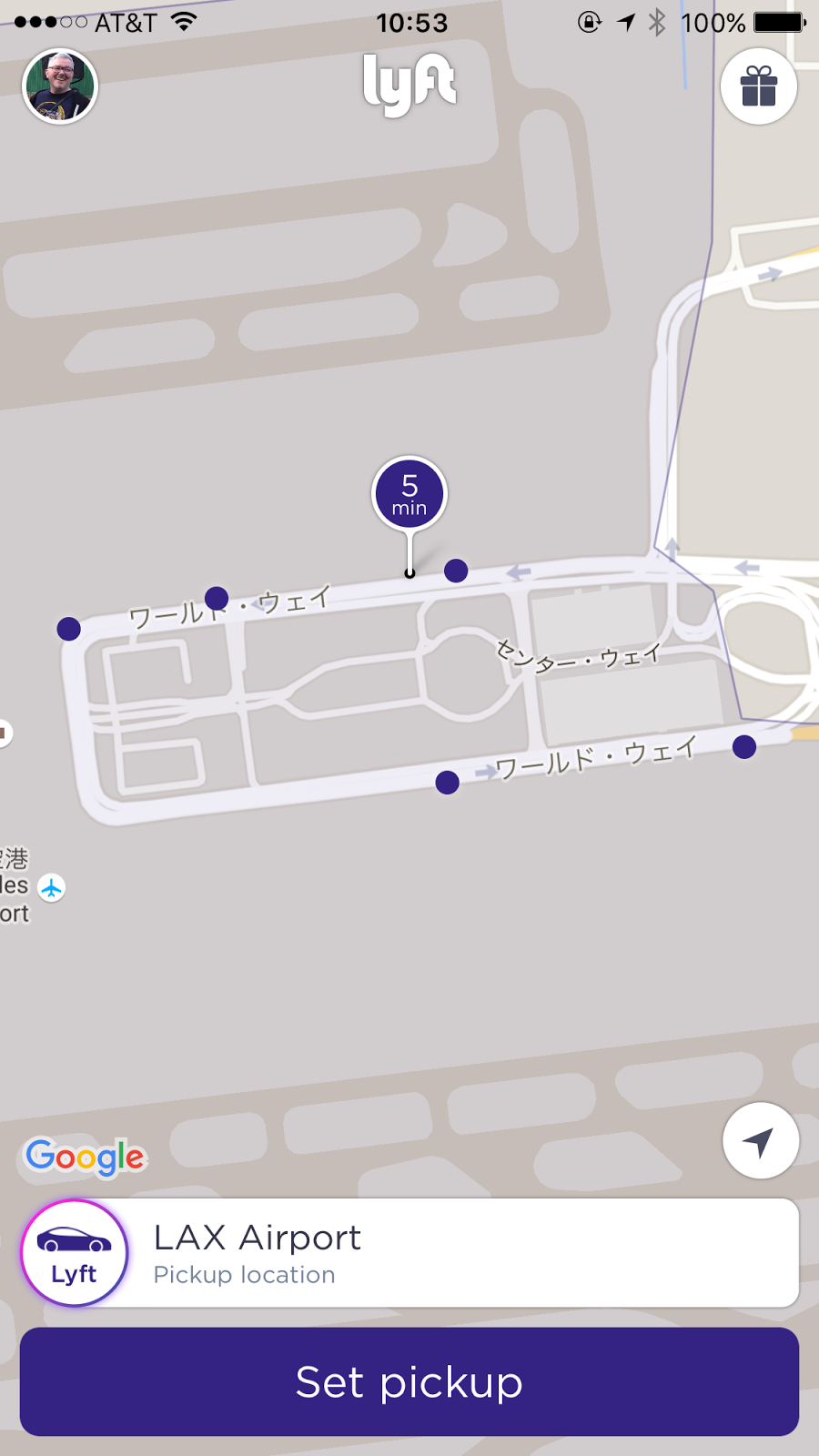819x1456 pixels.
Task: Tap the Google logo on the map
Action: click(84, 1156)
